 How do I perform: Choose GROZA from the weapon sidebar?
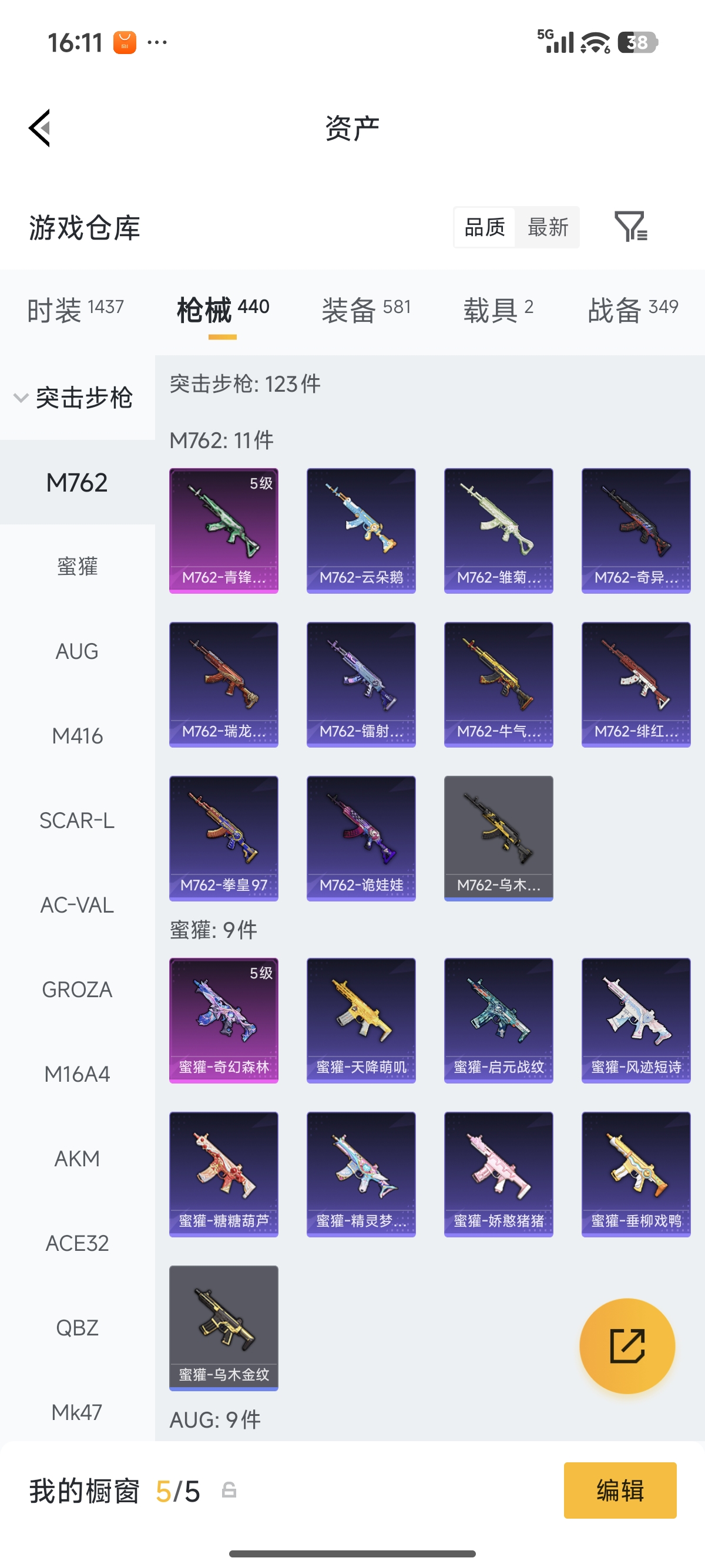click(78, 989)
